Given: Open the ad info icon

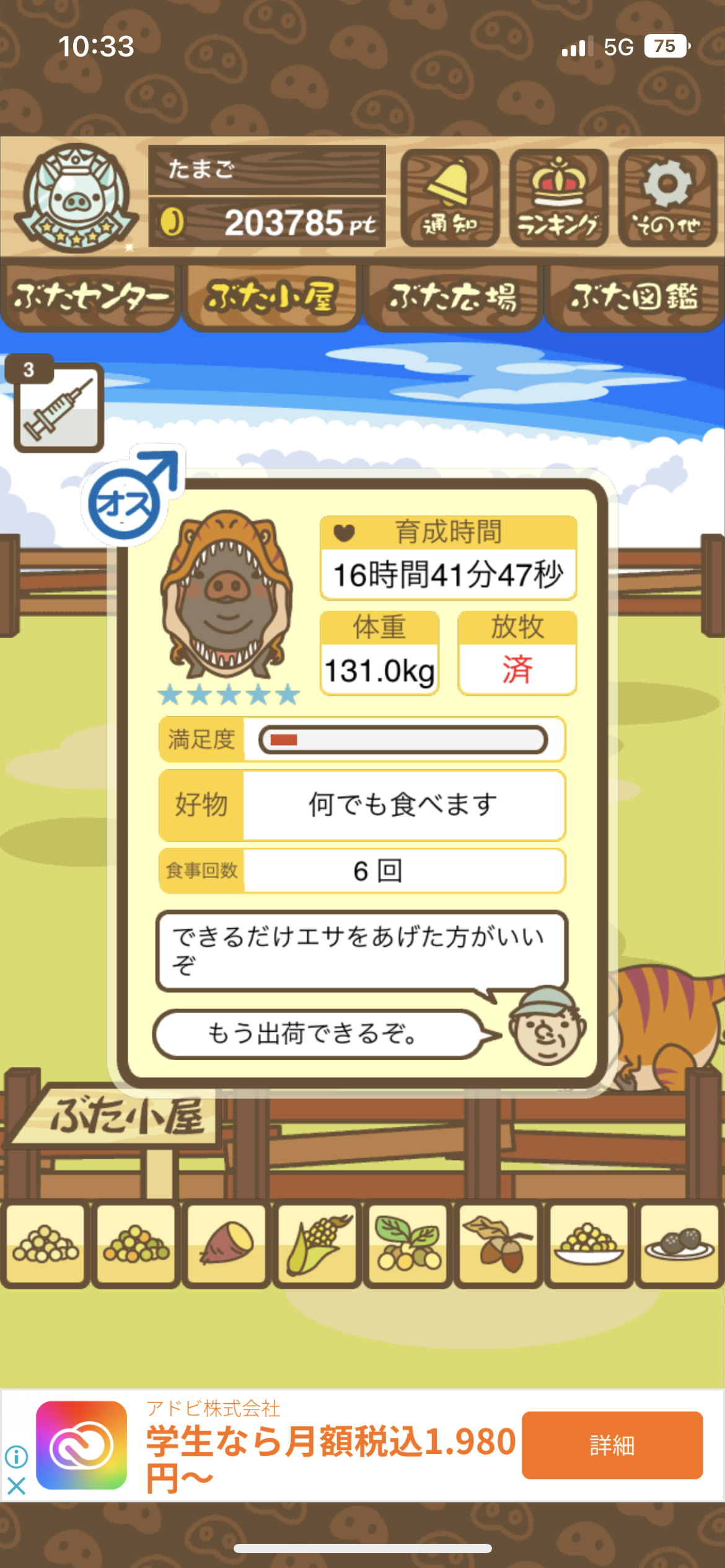Looking at the screenshot, I should tap(16, 1457).
